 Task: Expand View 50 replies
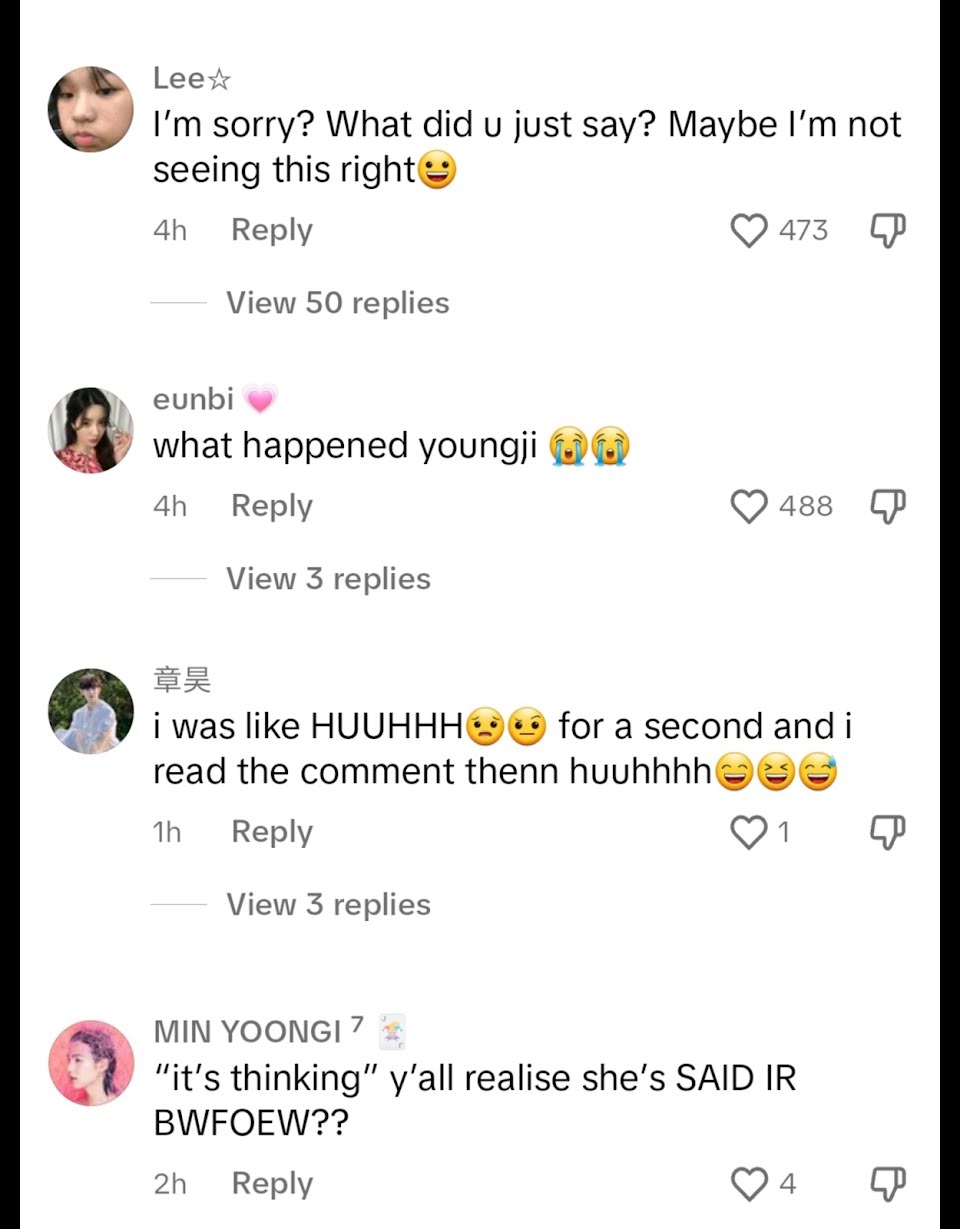pos(337,303)
